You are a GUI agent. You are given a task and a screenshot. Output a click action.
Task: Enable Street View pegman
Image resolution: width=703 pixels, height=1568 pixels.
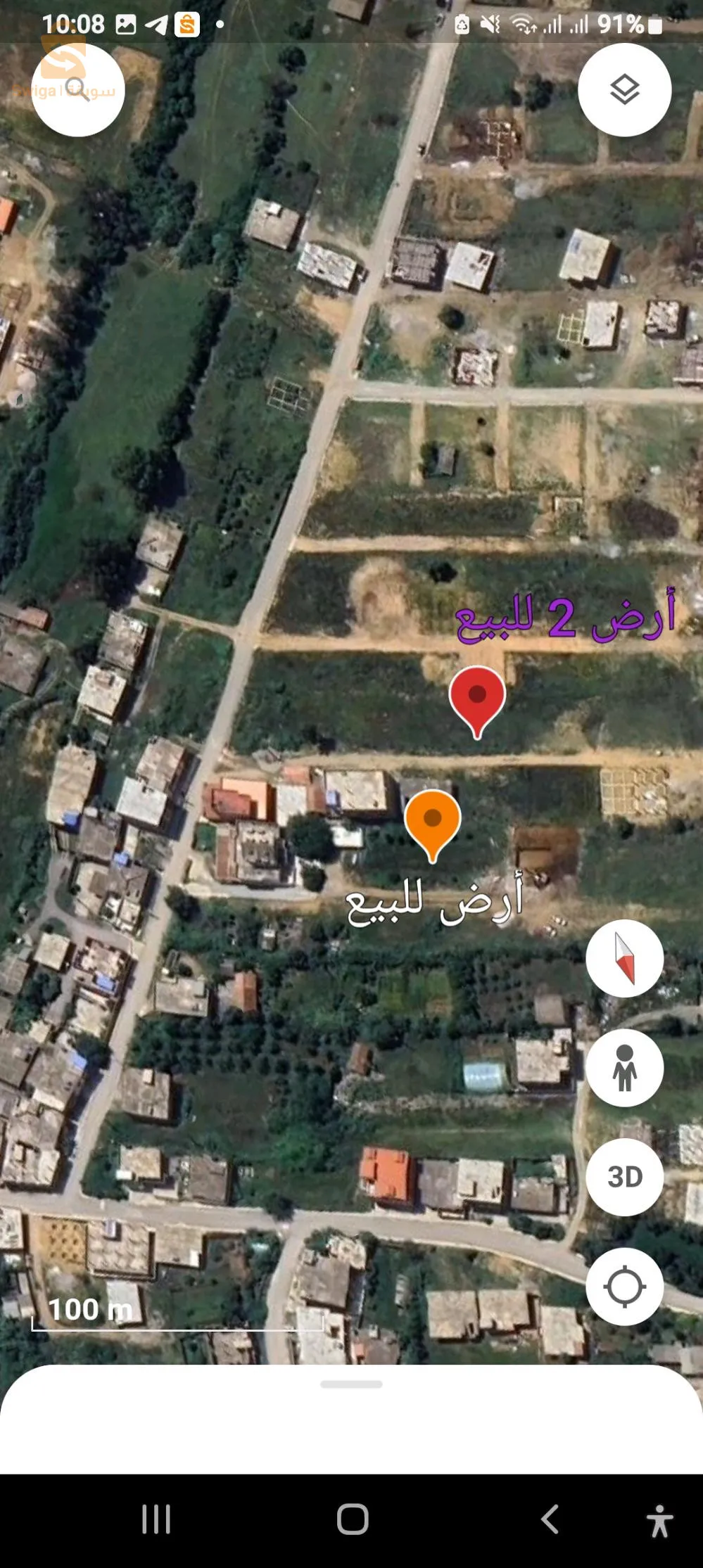tap(624, 1068)
